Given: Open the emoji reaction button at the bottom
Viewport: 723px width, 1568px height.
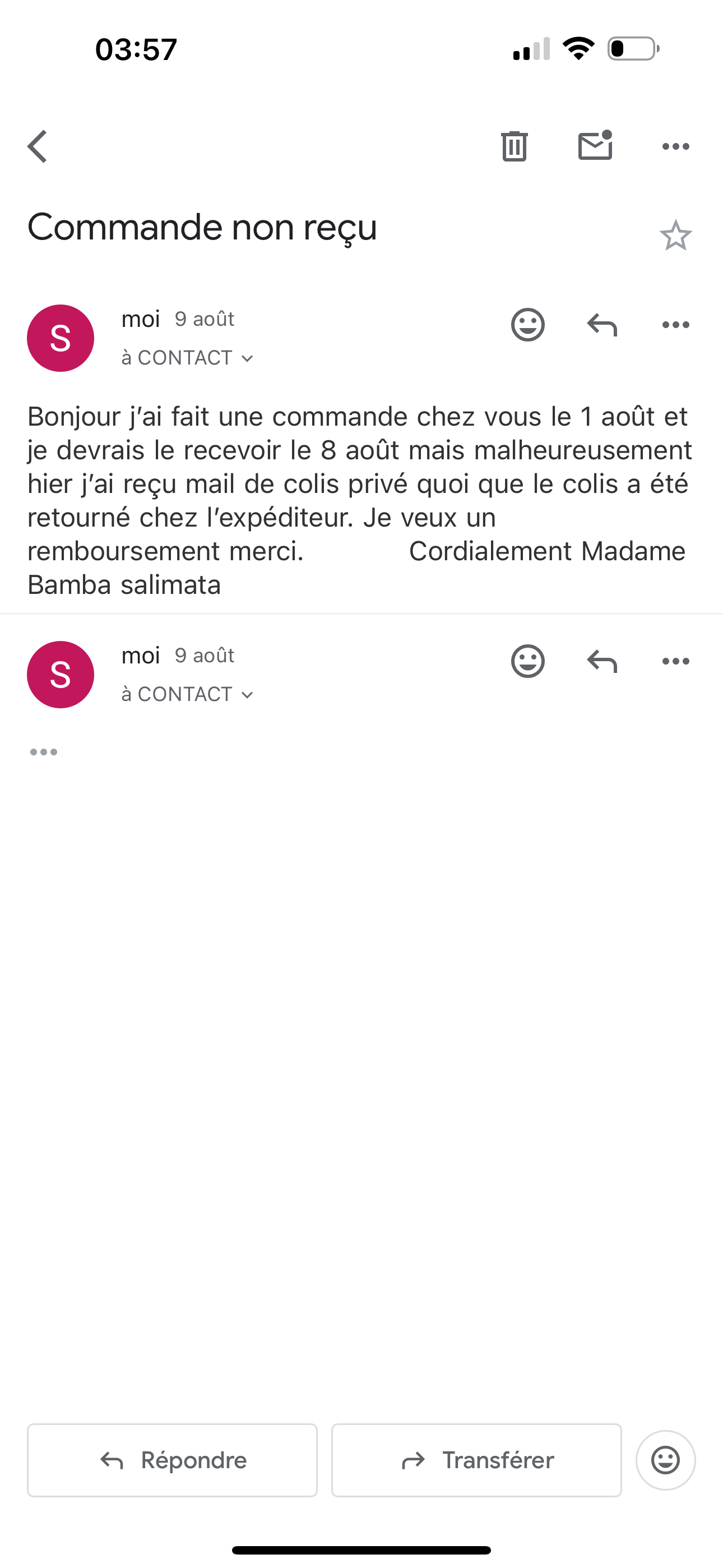Looking at the screenshot, I should [666, 1460].
